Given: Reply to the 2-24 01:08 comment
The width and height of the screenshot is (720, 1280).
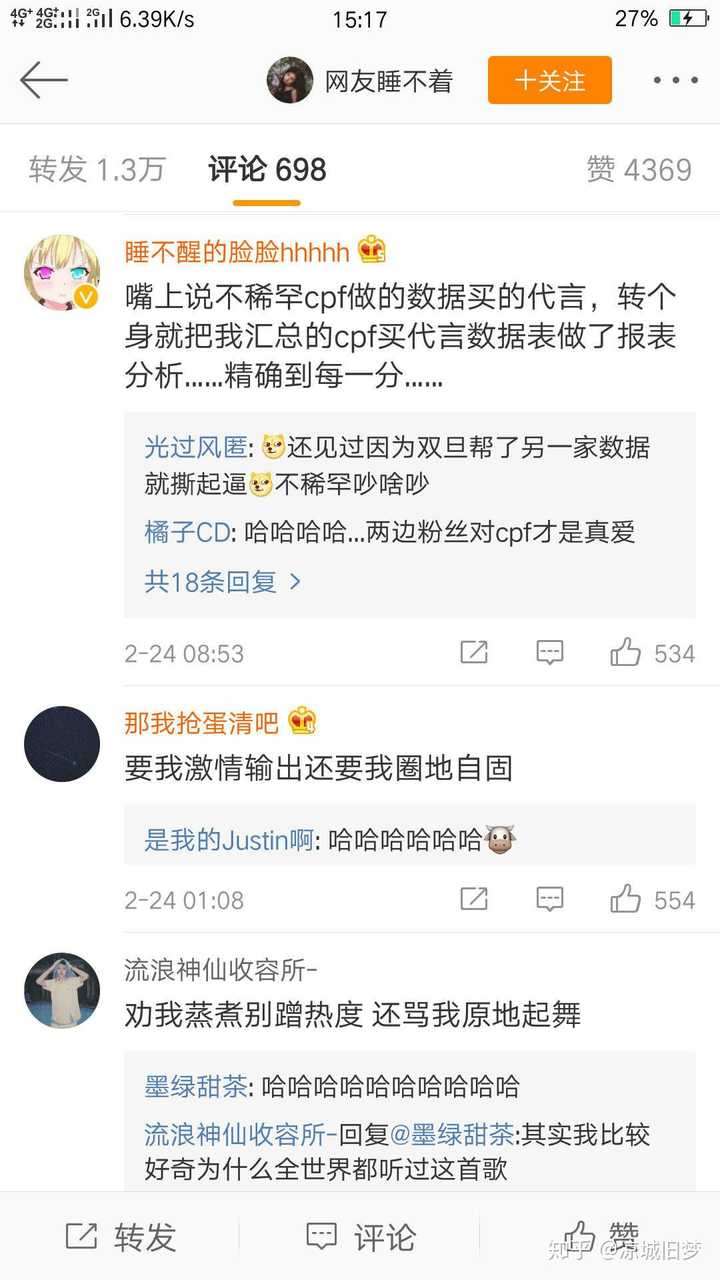Looking at the screenshot, I should coord(550,899).
